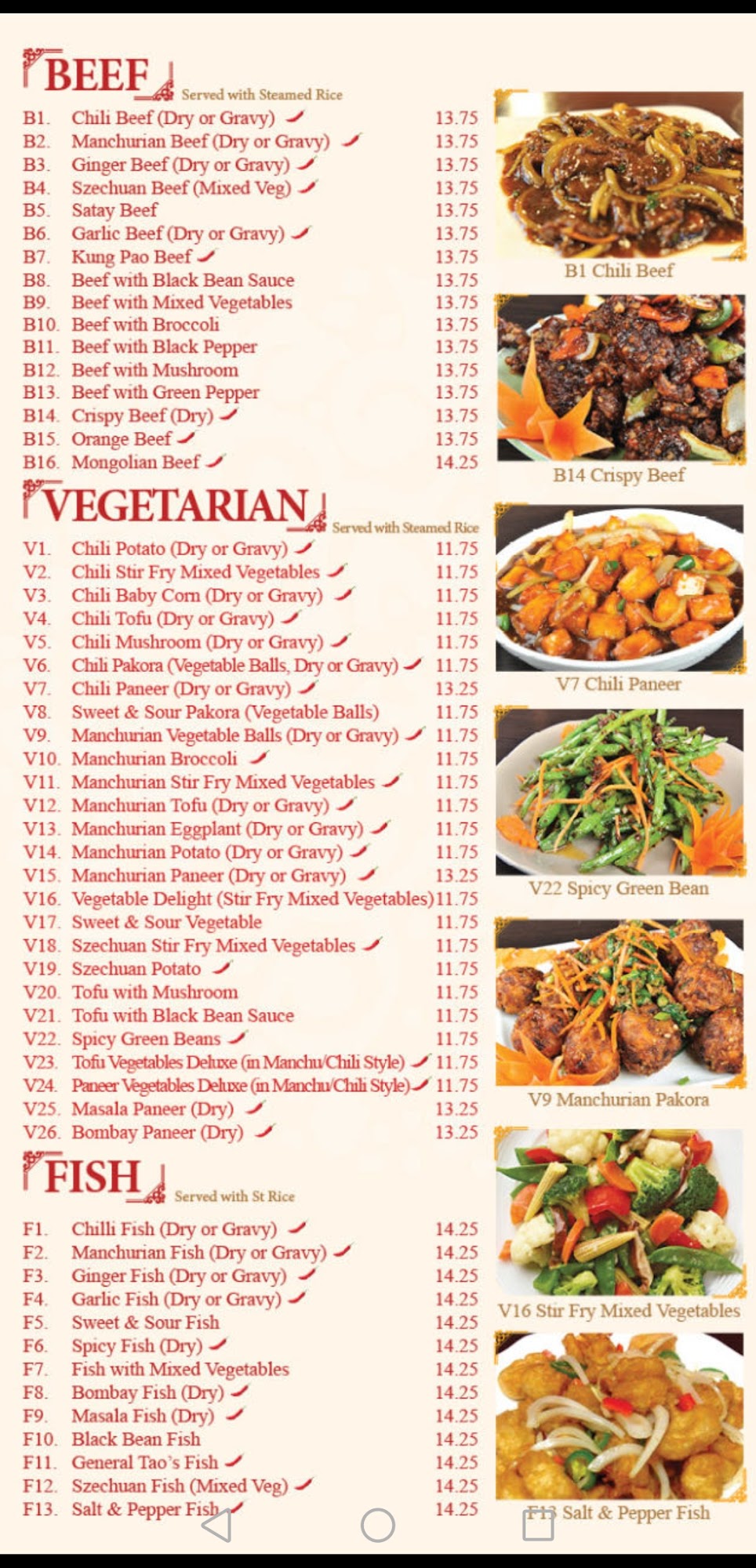Go back using the system back button
Screen dimensions: 756x1568
click(x=217, y=1525)
